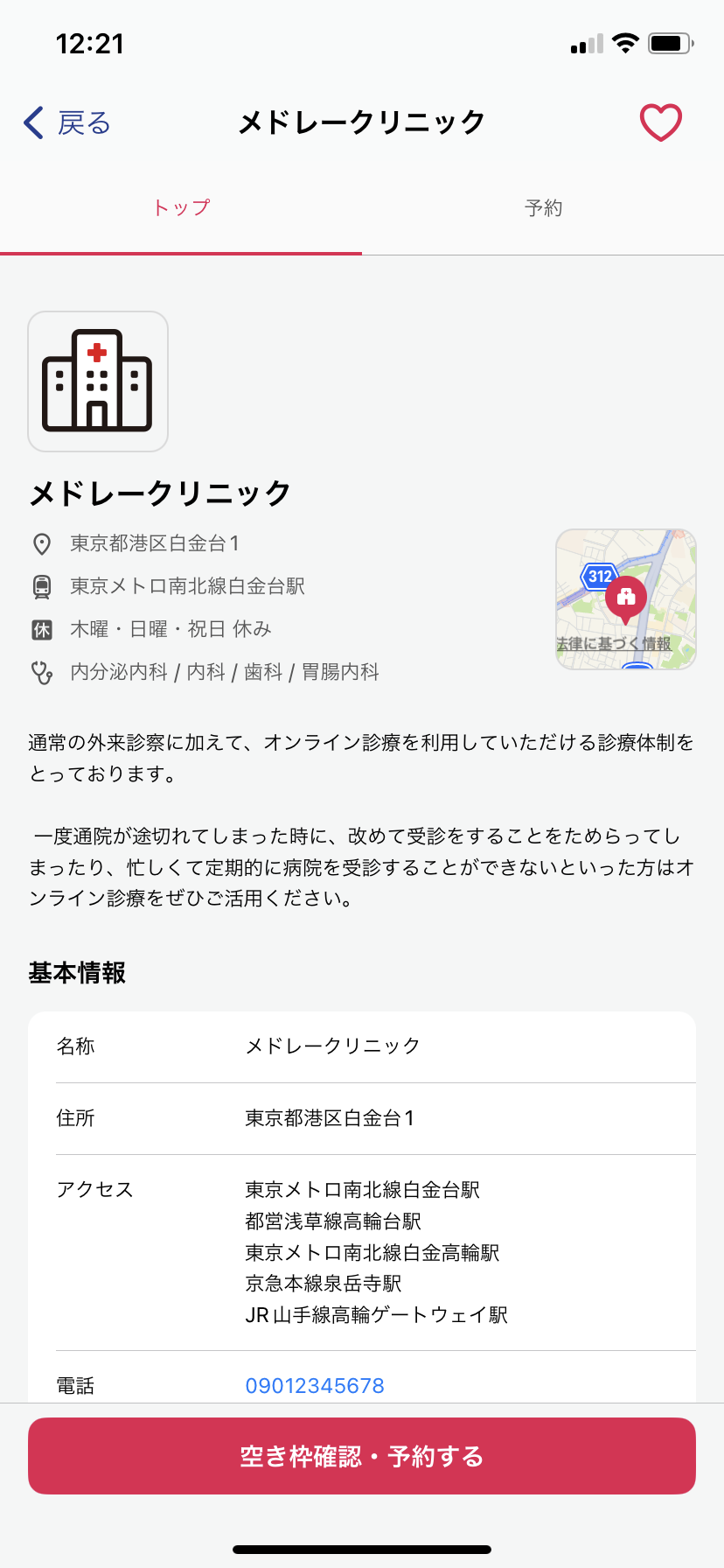Open the clinic location map thumbnail
This screenshot has height=1568, width=724.
626,599
